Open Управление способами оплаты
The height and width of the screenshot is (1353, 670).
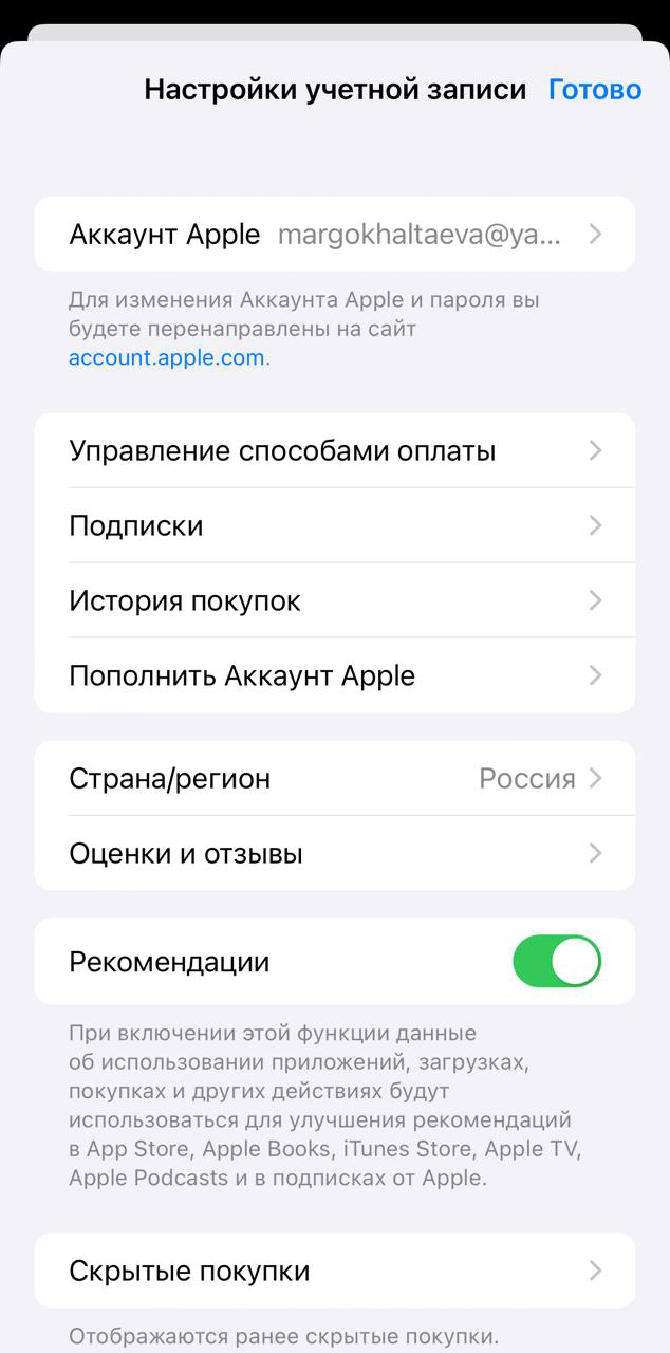[334, 451]
